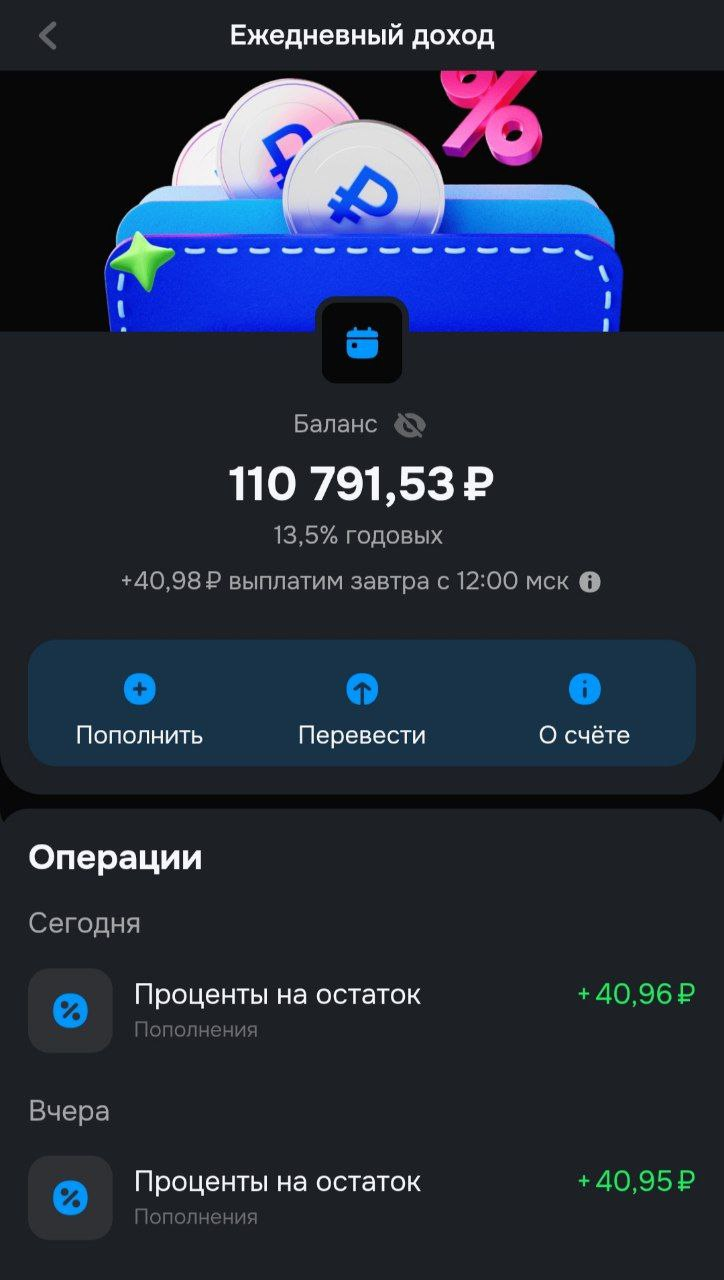Viewport: 724px width, 1280px height.
Task: View yesterday's +40,95 ₽ interest operation
Action: pyautogui.click(x=362, y=1197)
